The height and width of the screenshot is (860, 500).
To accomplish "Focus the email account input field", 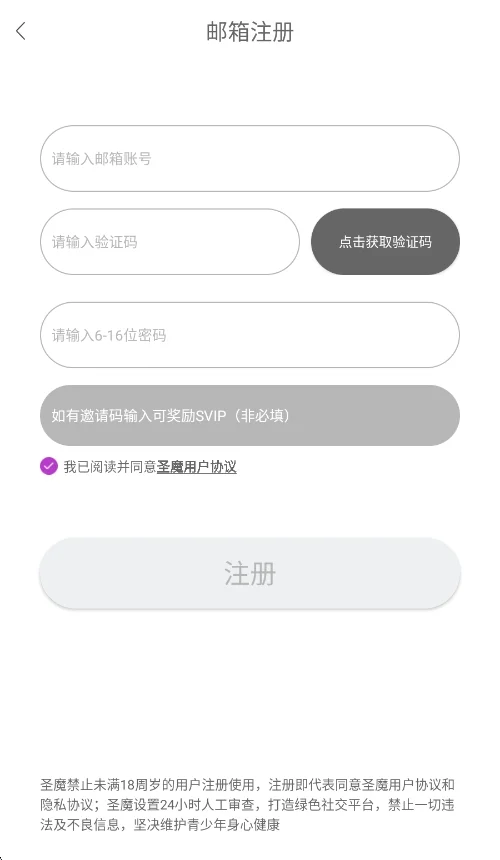I will coord(249,159).
